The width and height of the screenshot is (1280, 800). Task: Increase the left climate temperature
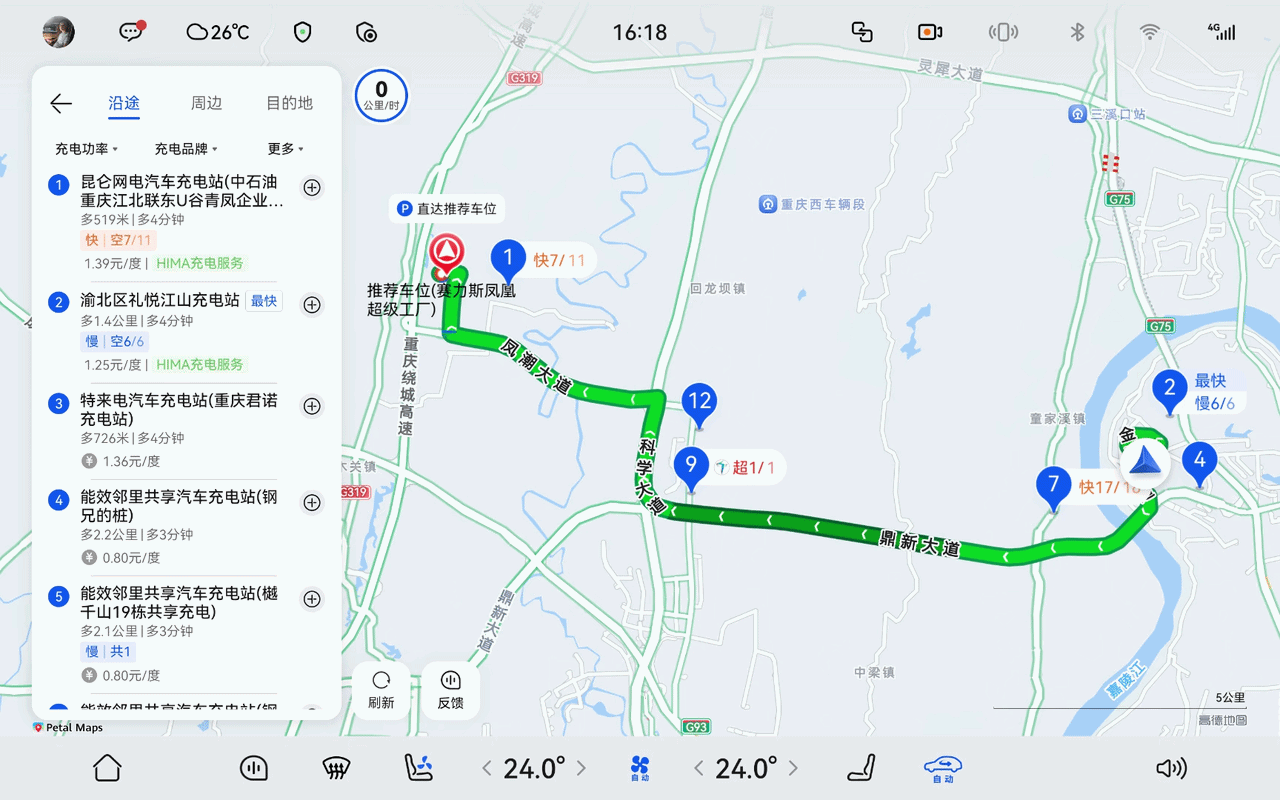[x=581, y=768]
